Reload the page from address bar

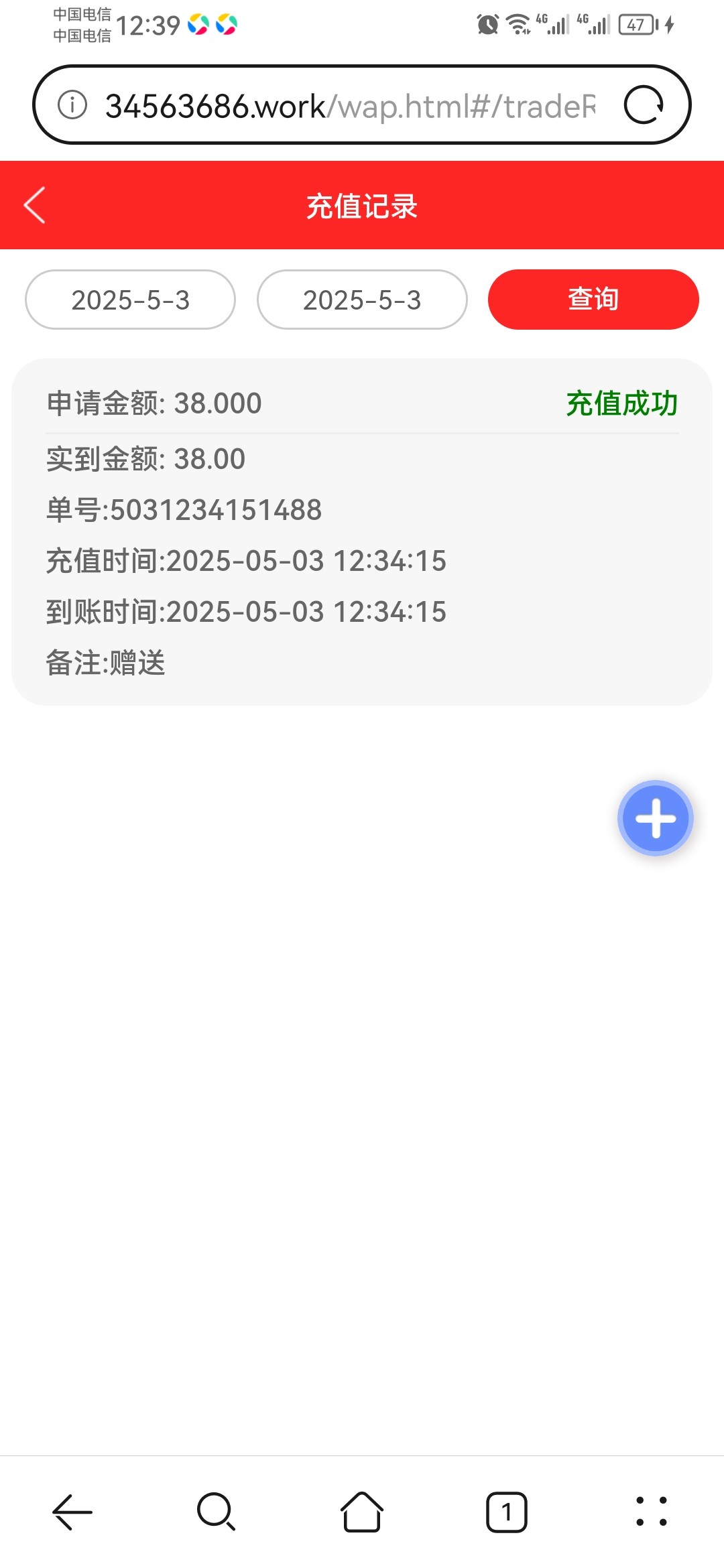click(x=644, y=105)
